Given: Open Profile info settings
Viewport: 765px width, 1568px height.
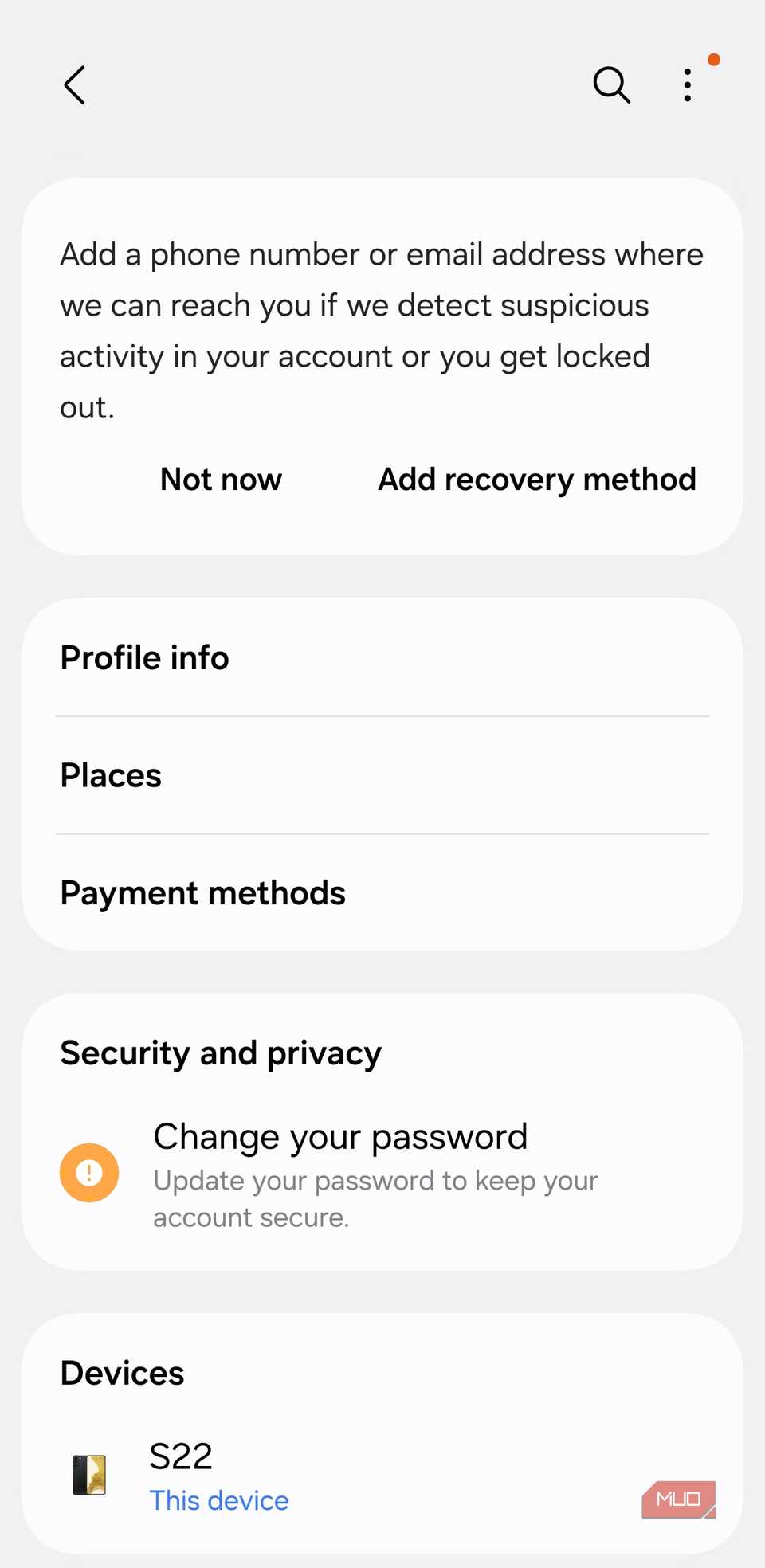Looking at the screenshot, I should (144, 657).
